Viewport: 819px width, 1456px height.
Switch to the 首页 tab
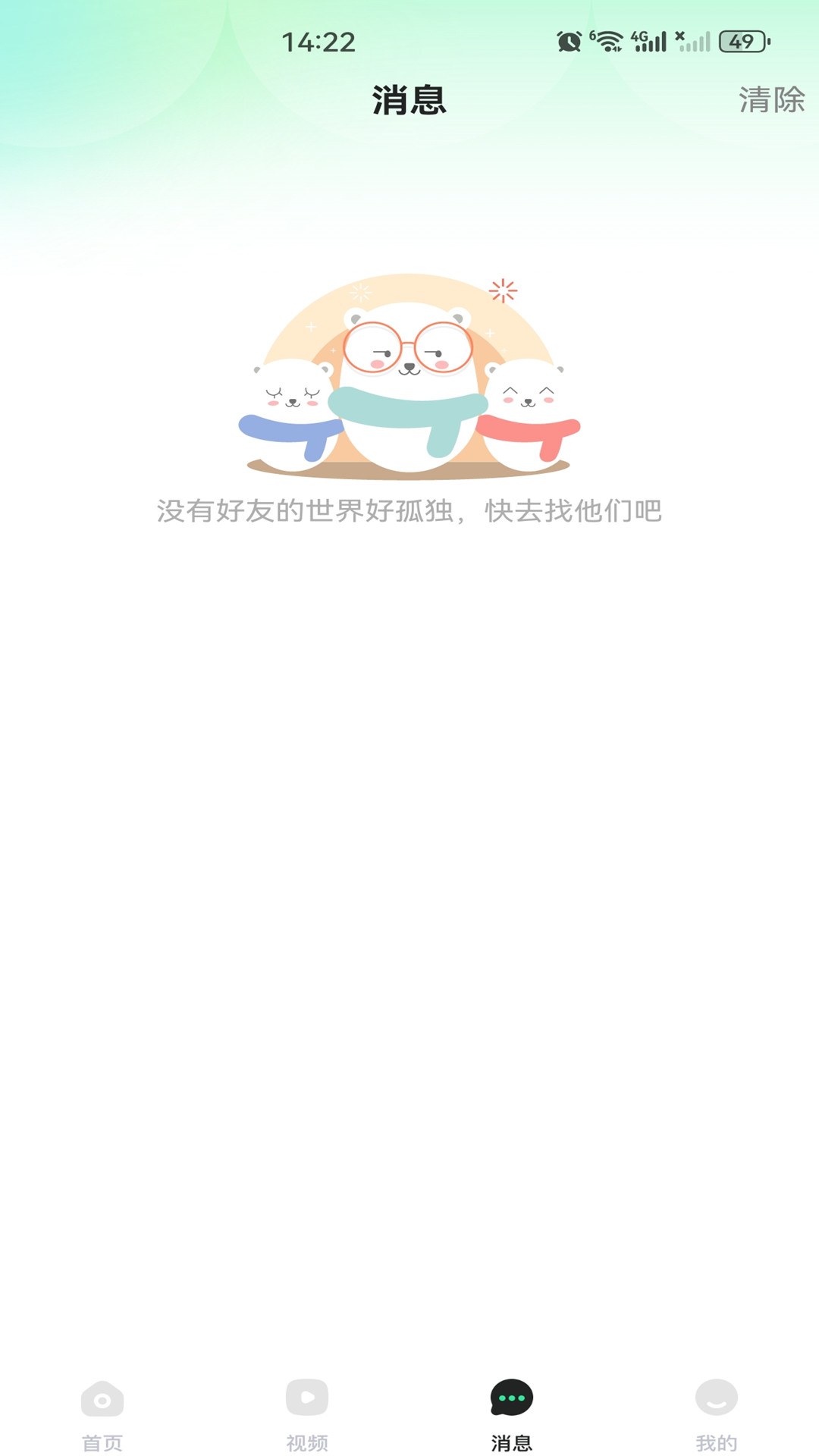[x=102, y=1415]
